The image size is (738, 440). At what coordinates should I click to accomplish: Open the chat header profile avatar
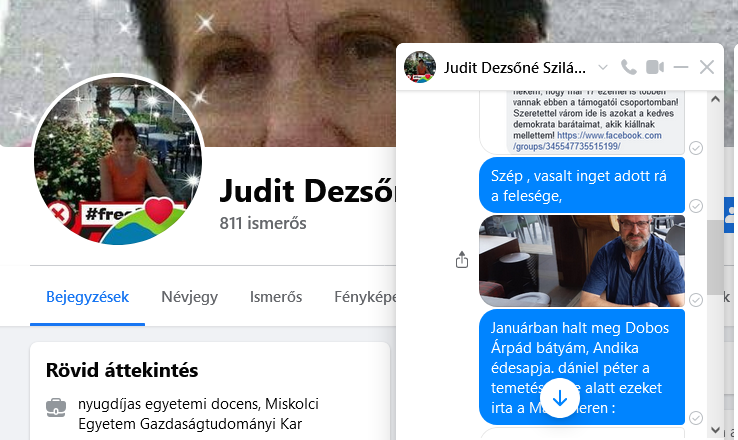(x=419, y=67)
